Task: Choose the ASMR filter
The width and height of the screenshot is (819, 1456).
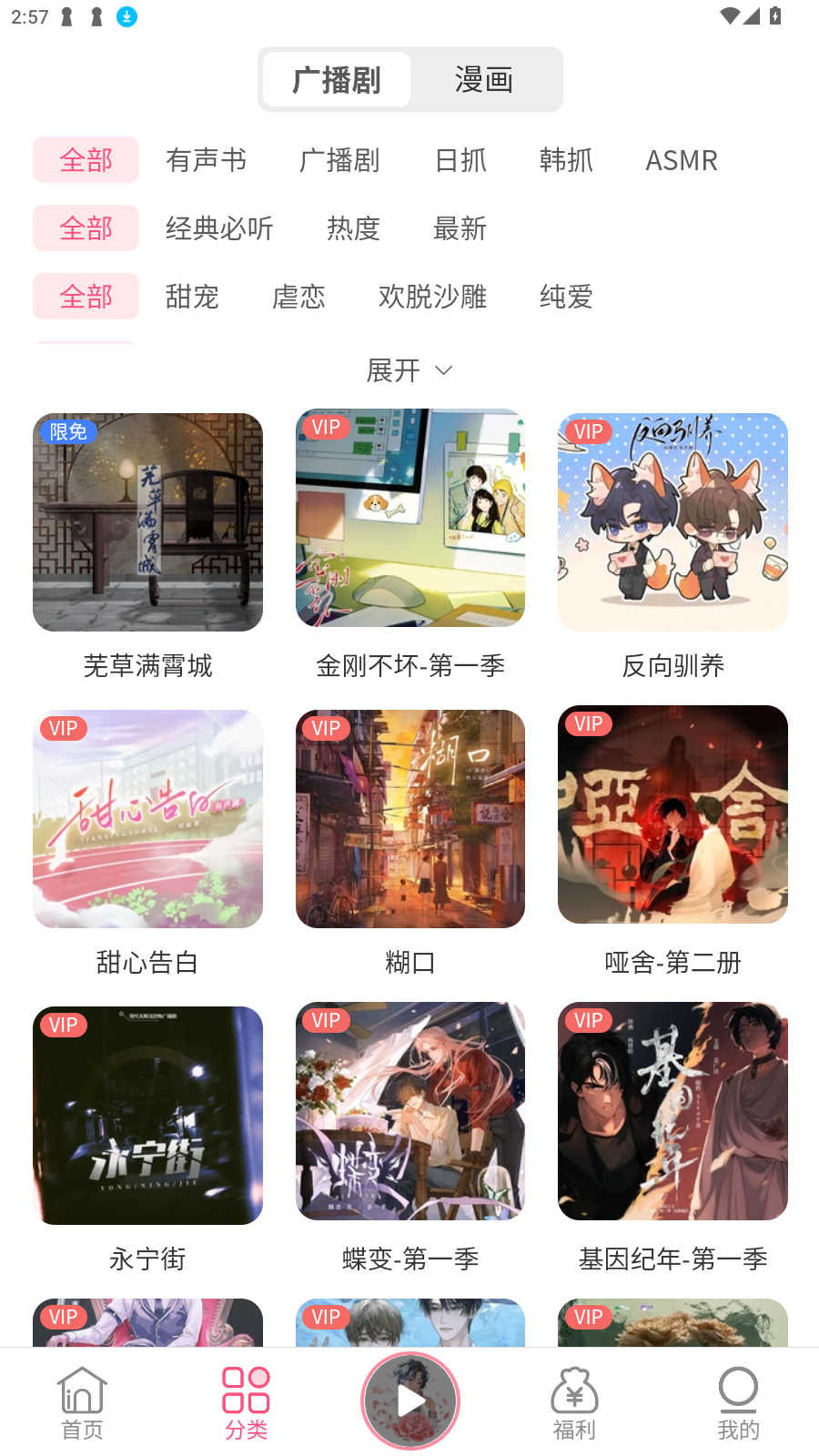Action: coord(681,160)
